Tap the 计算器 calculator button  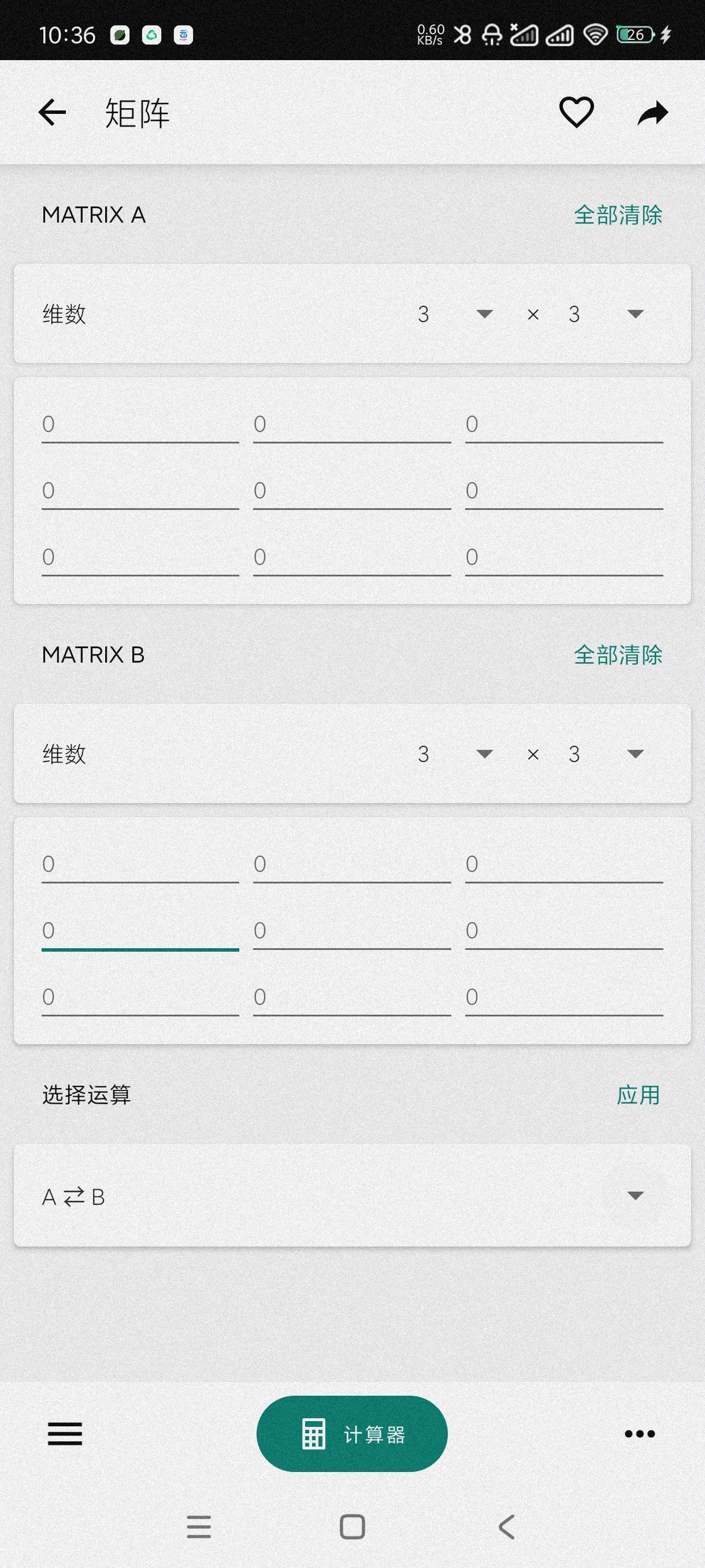point(351,1434)
